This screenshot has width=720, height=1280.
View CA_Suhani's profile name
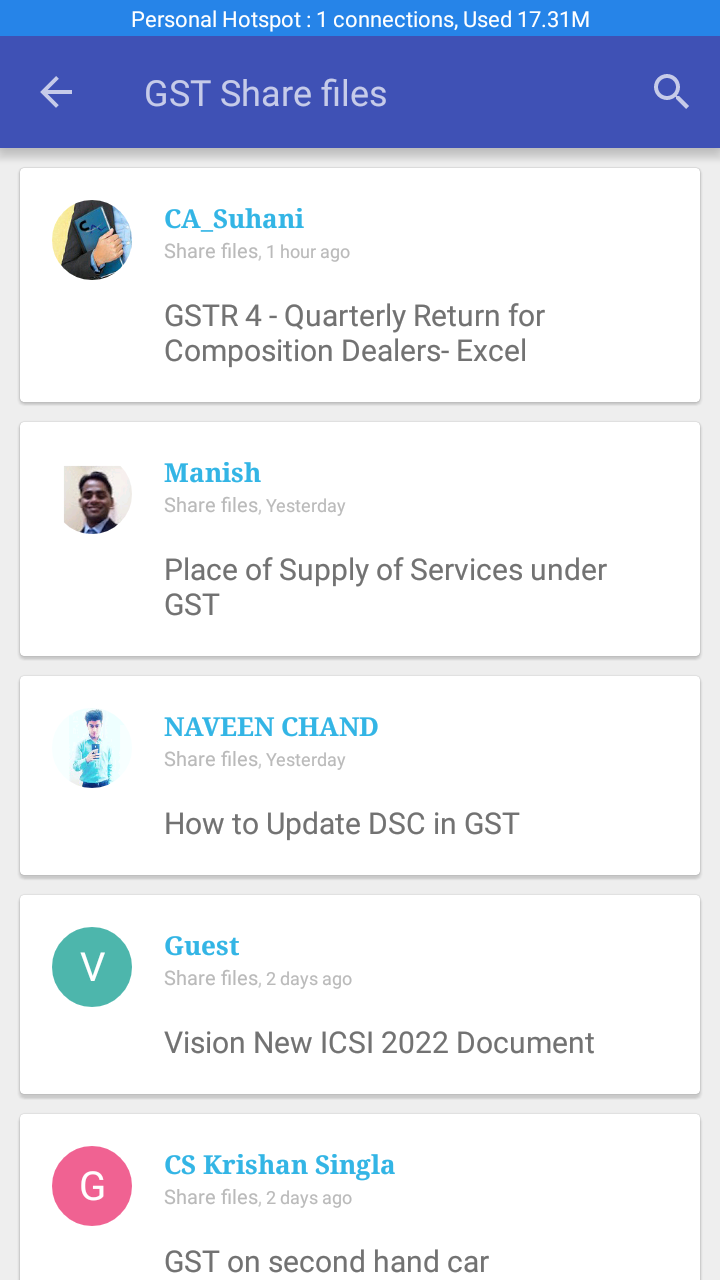[234, 219]
